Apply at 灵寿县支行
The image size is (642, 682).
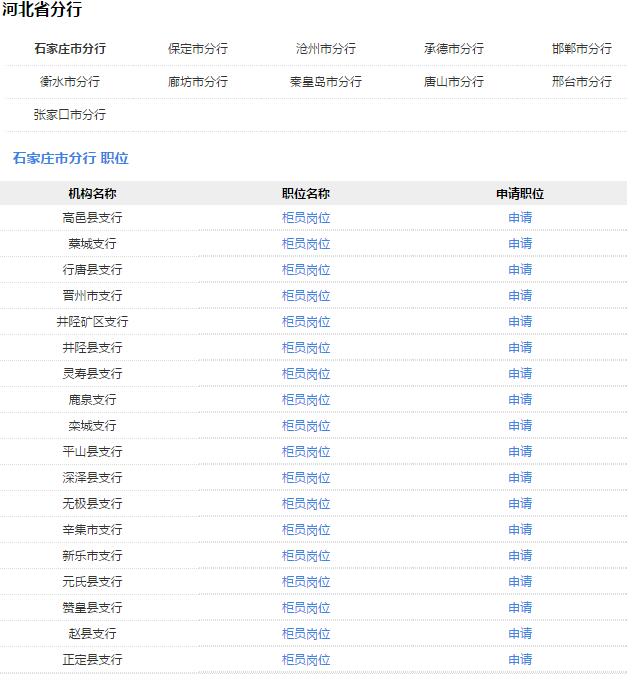520,373
